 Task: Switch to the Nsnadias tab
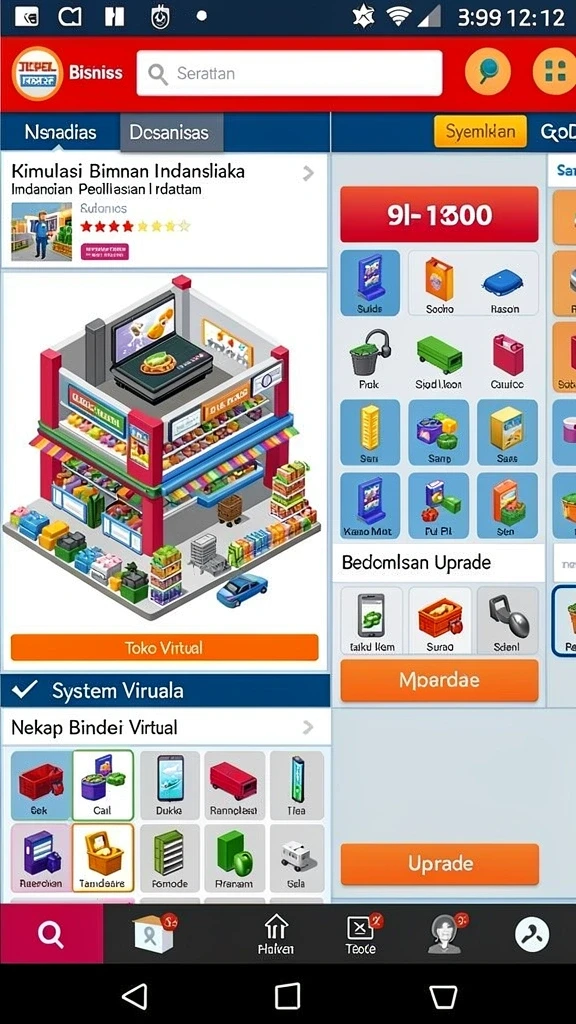point(60,133)
